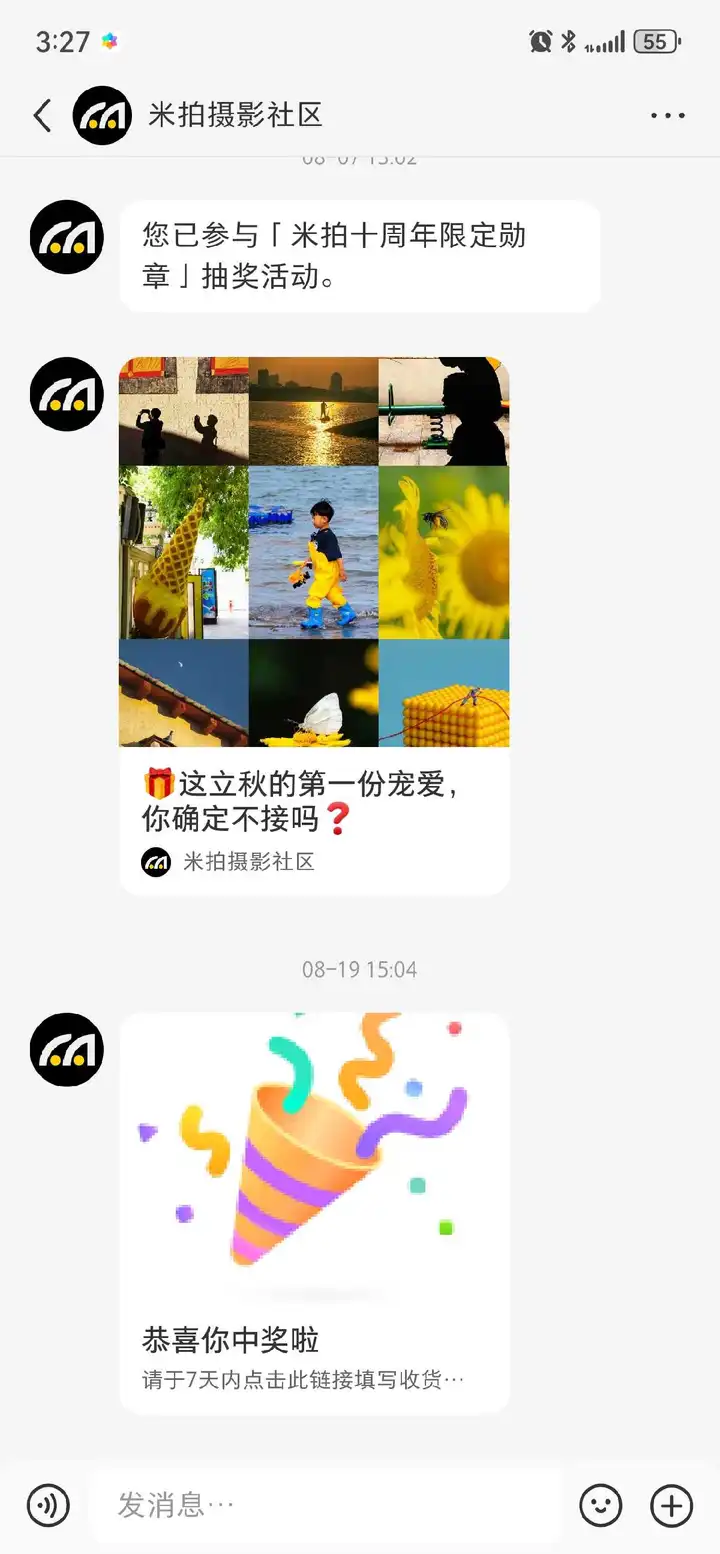Open the 恭喜你中奖啦 prize card
The height and width of the screenshot is (1554, 720).
pyautogui.click(x=314, y=1212)
